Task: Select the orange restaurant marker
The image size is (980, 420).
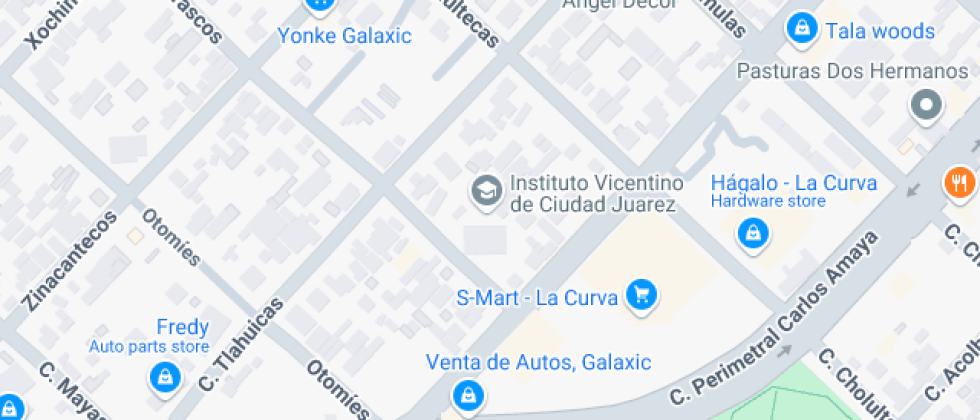Action: pos(958,181)
